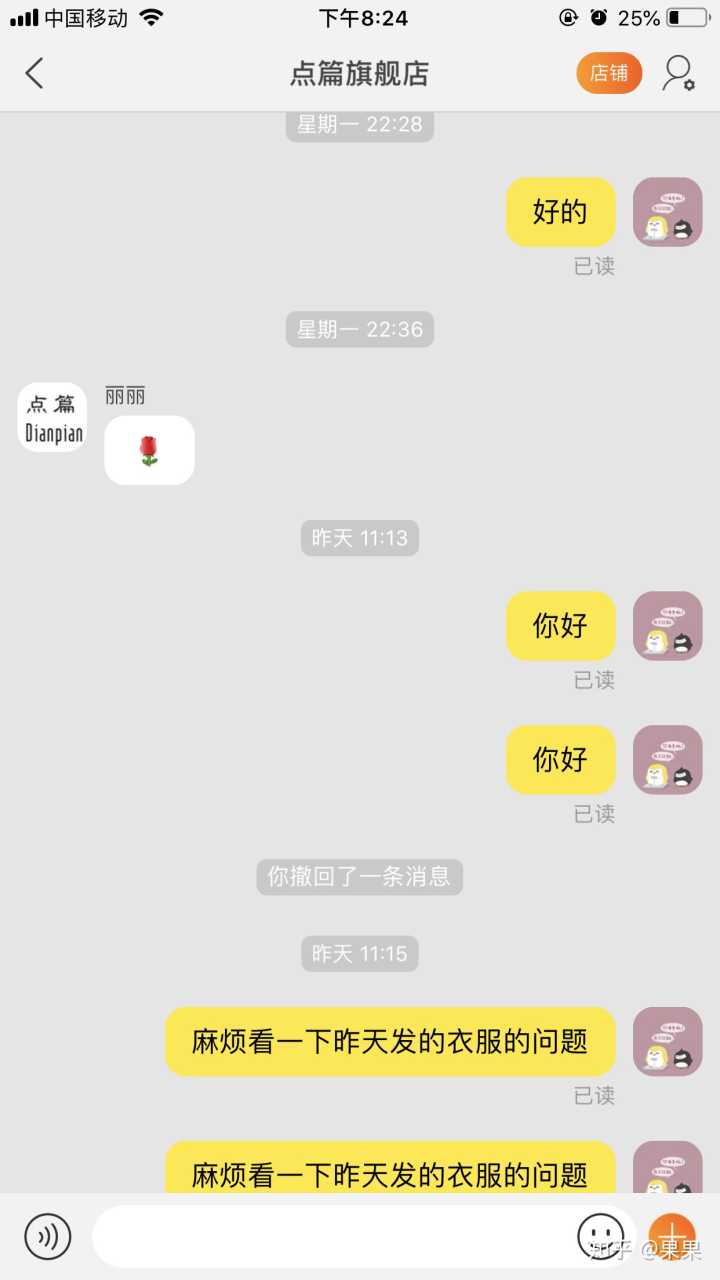Focus the message text field
Viewport: 720px width, 1280px height.
pyautogui.click(x=330, y=1236)
